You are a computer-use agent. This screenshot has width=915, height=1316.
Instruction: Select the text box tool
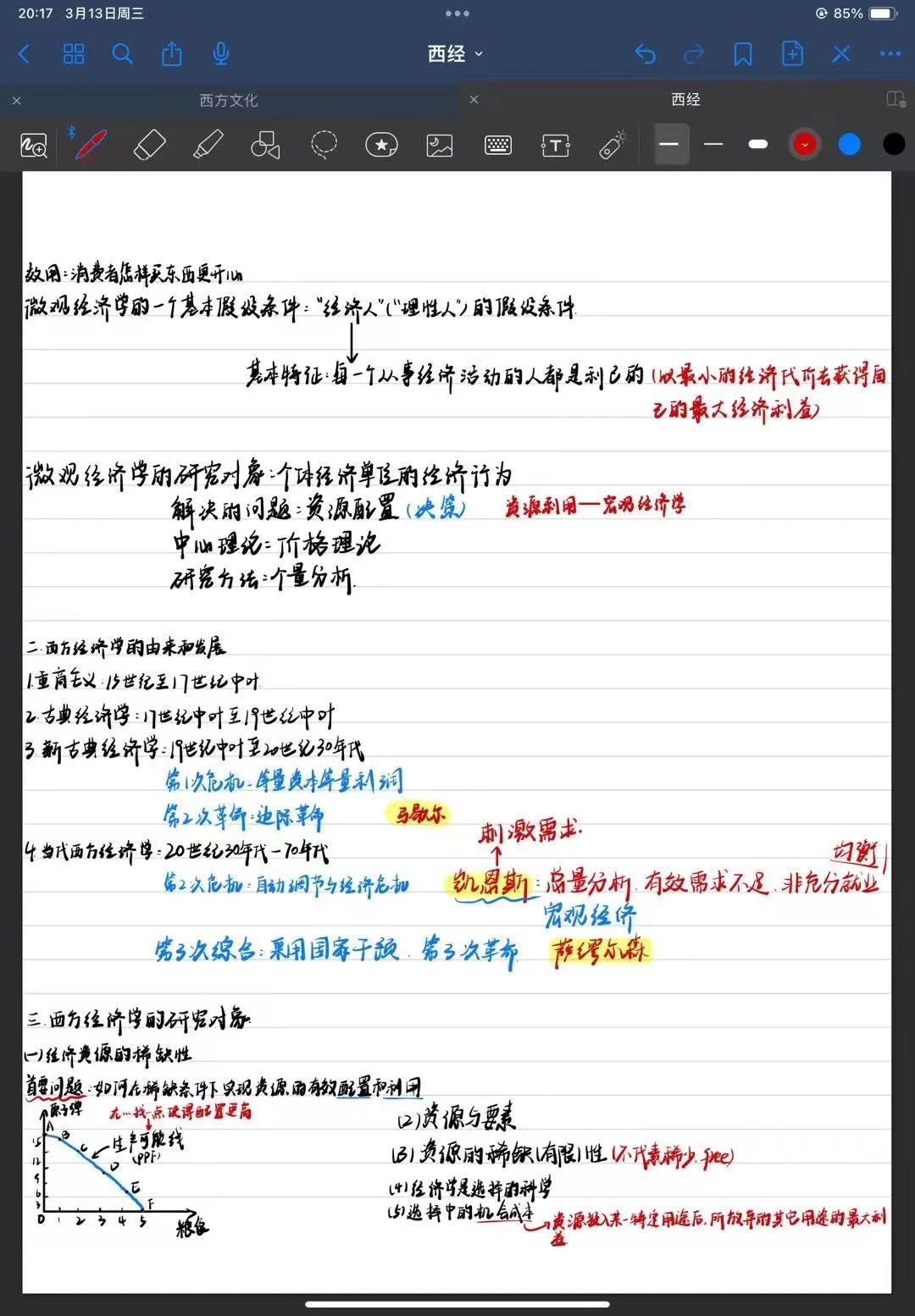(x=555, y=146)
